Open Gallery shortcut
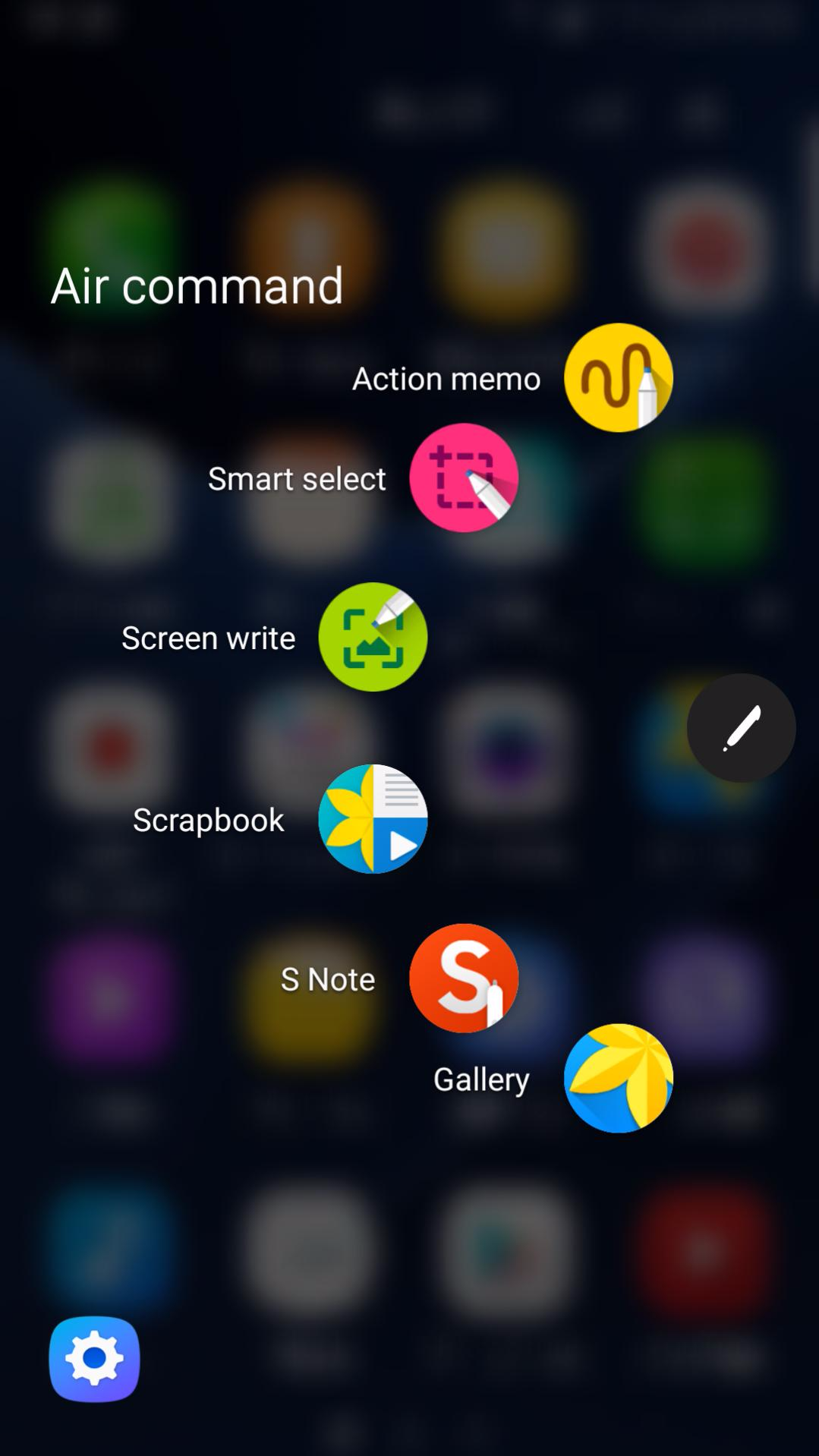This screenshot has width=819, height=1456. (x=618, y=1079)
